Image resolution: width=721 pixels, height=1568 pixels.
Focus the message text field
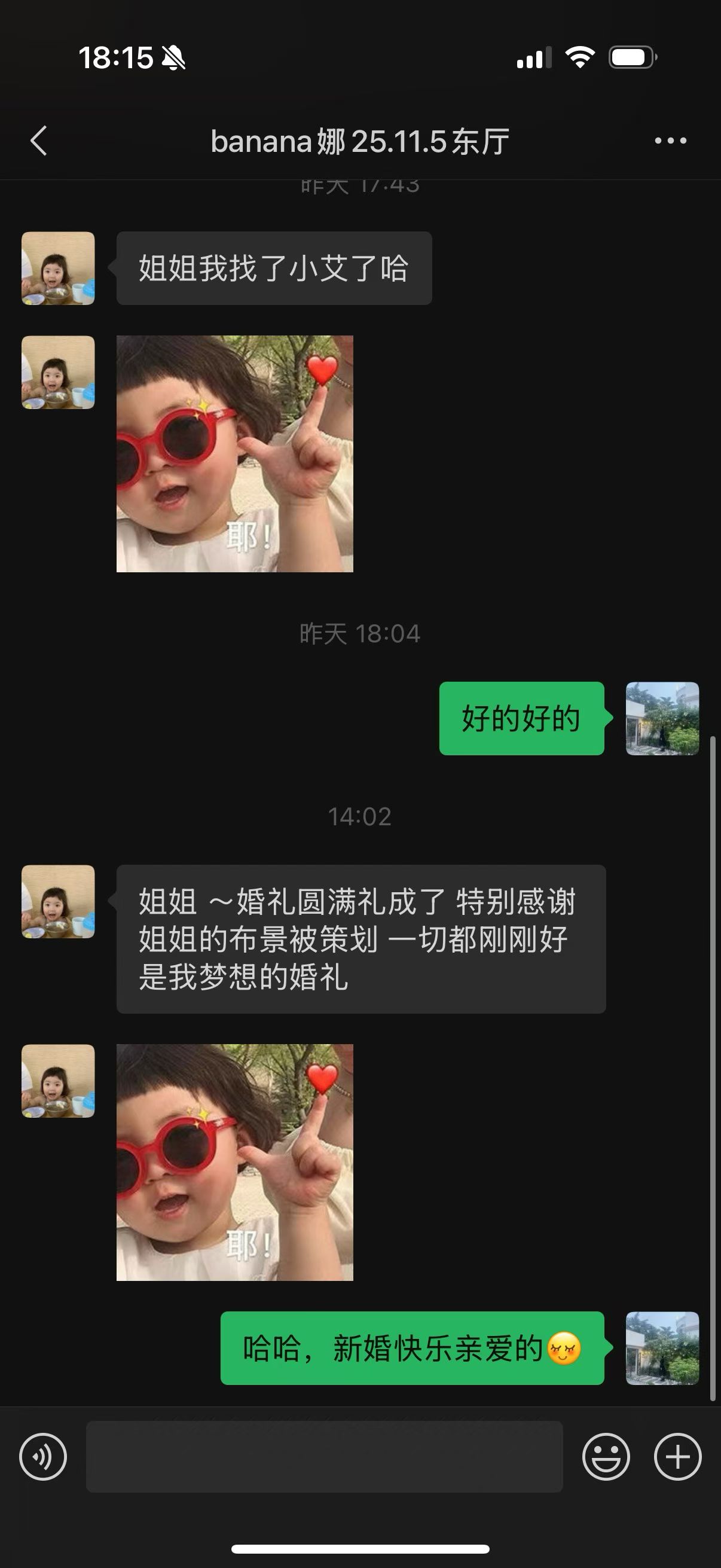323,1457
